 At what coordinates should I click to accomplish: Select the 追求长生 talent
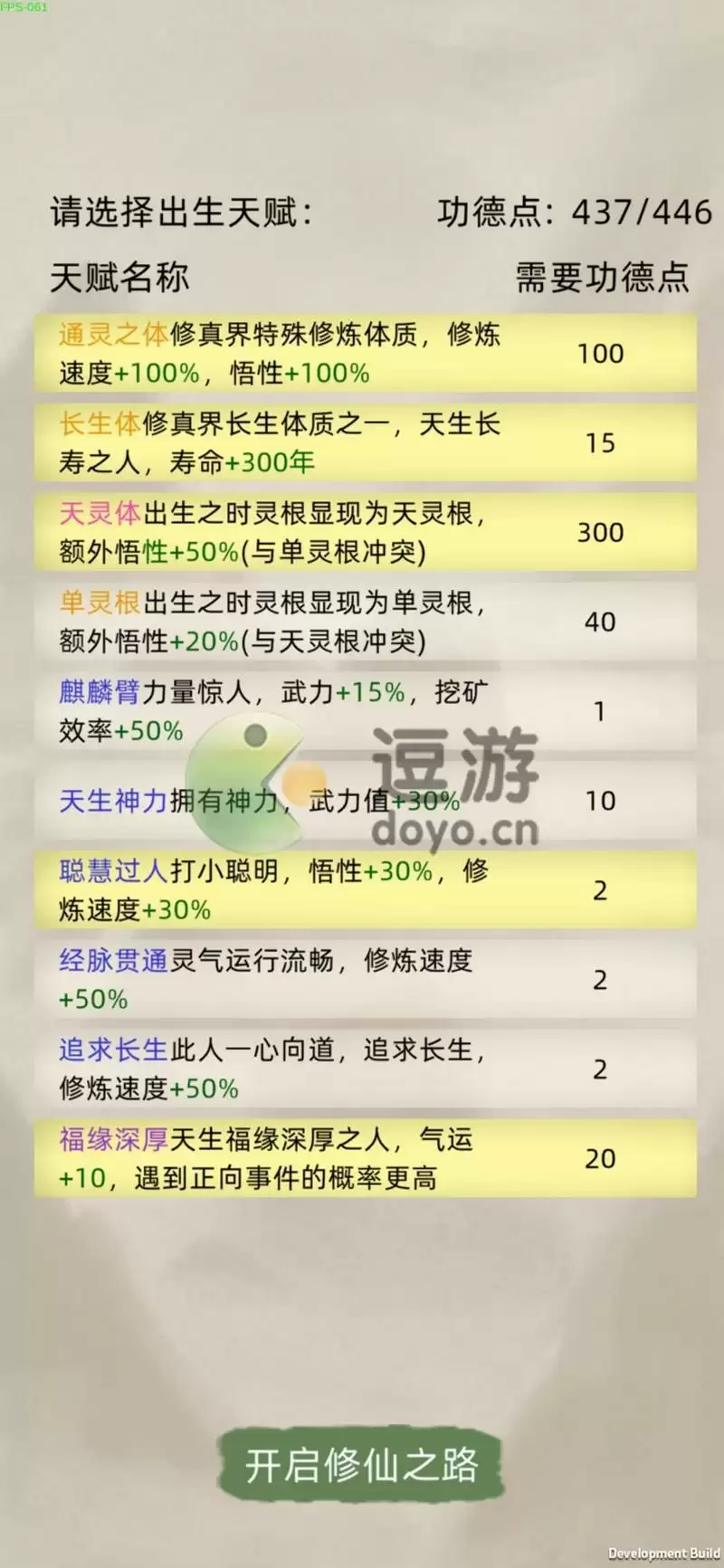(362, 1069)
